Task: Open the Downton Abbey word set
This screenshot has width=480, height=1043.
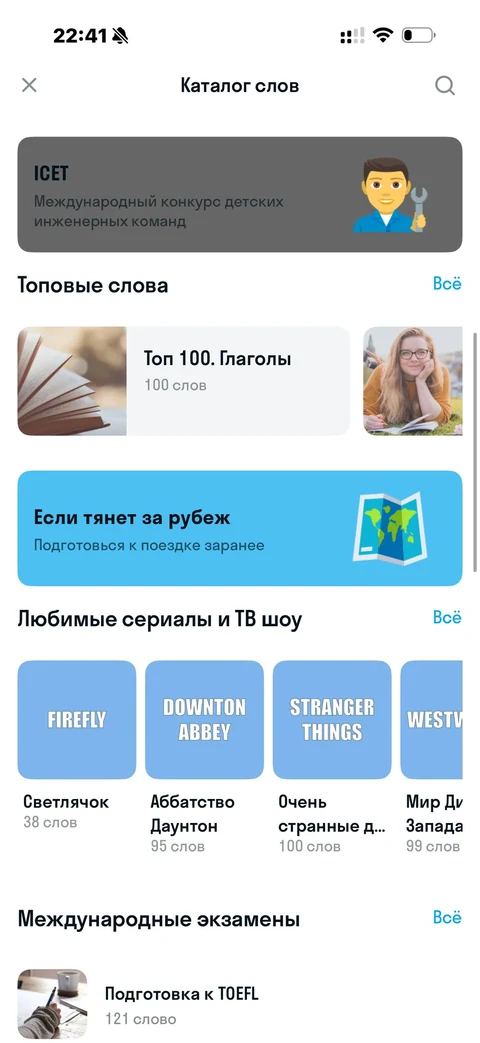Action: pyautogui.click(x=204, y=757)
